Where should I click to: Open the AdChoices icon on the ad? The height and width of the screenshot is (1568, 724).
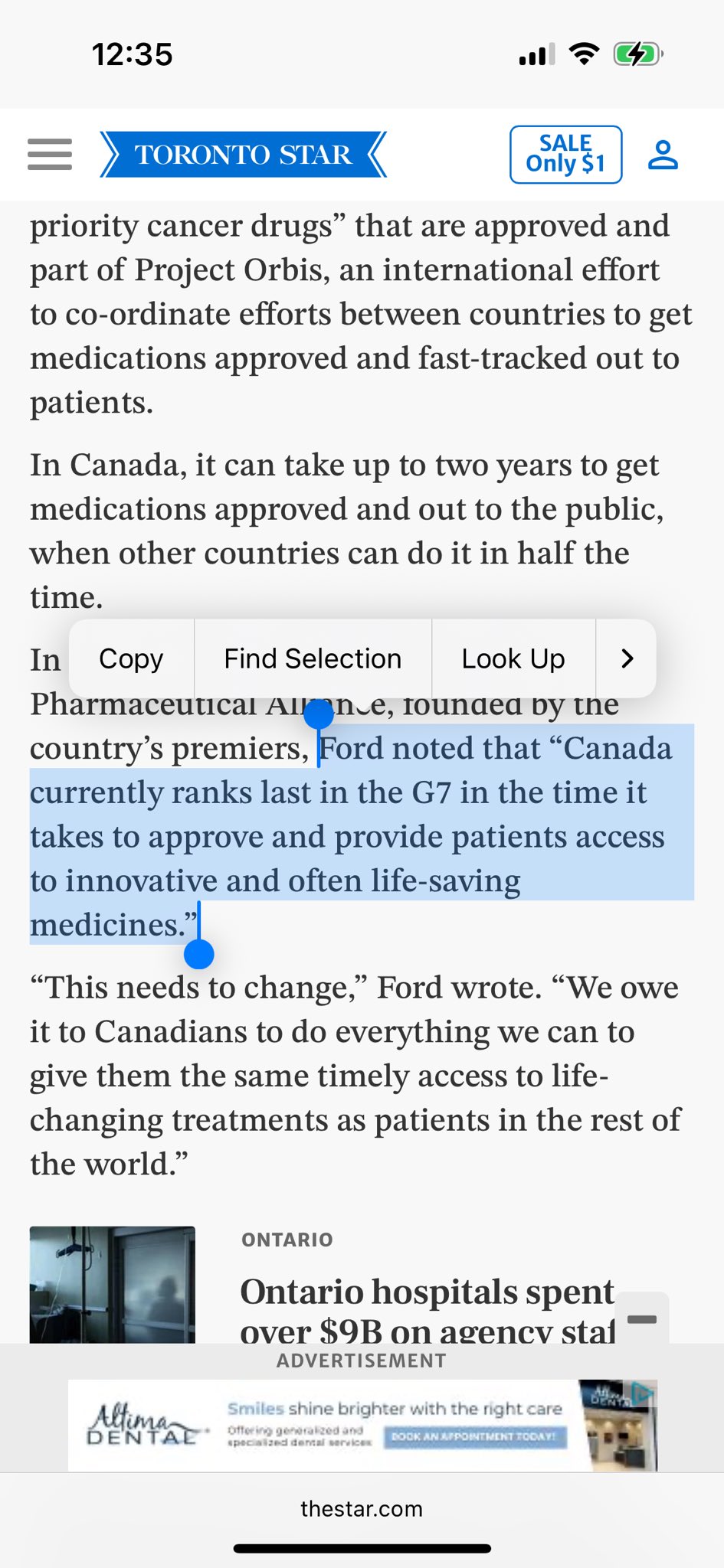coord(645,1392)
